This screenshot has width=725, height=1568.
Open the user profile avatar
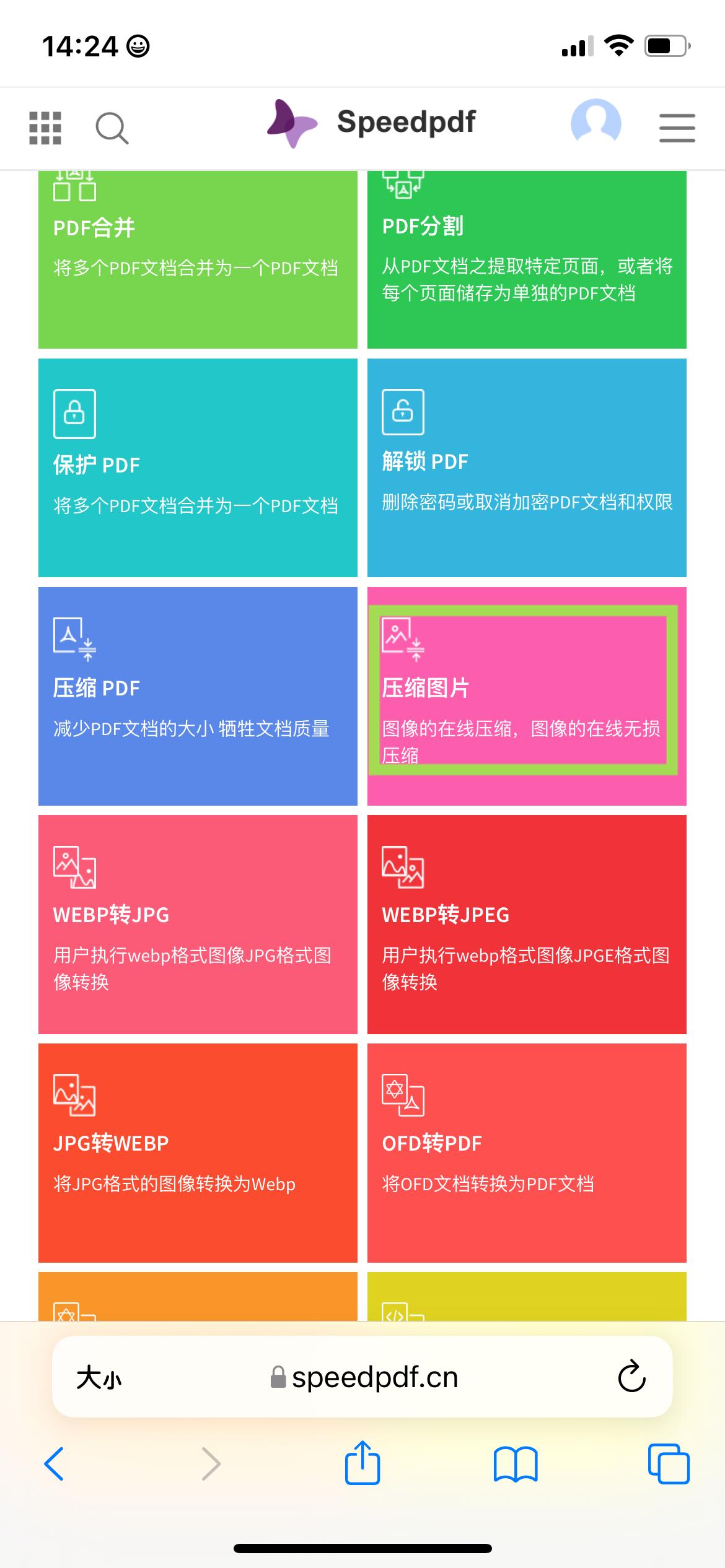tap(597, 123)
